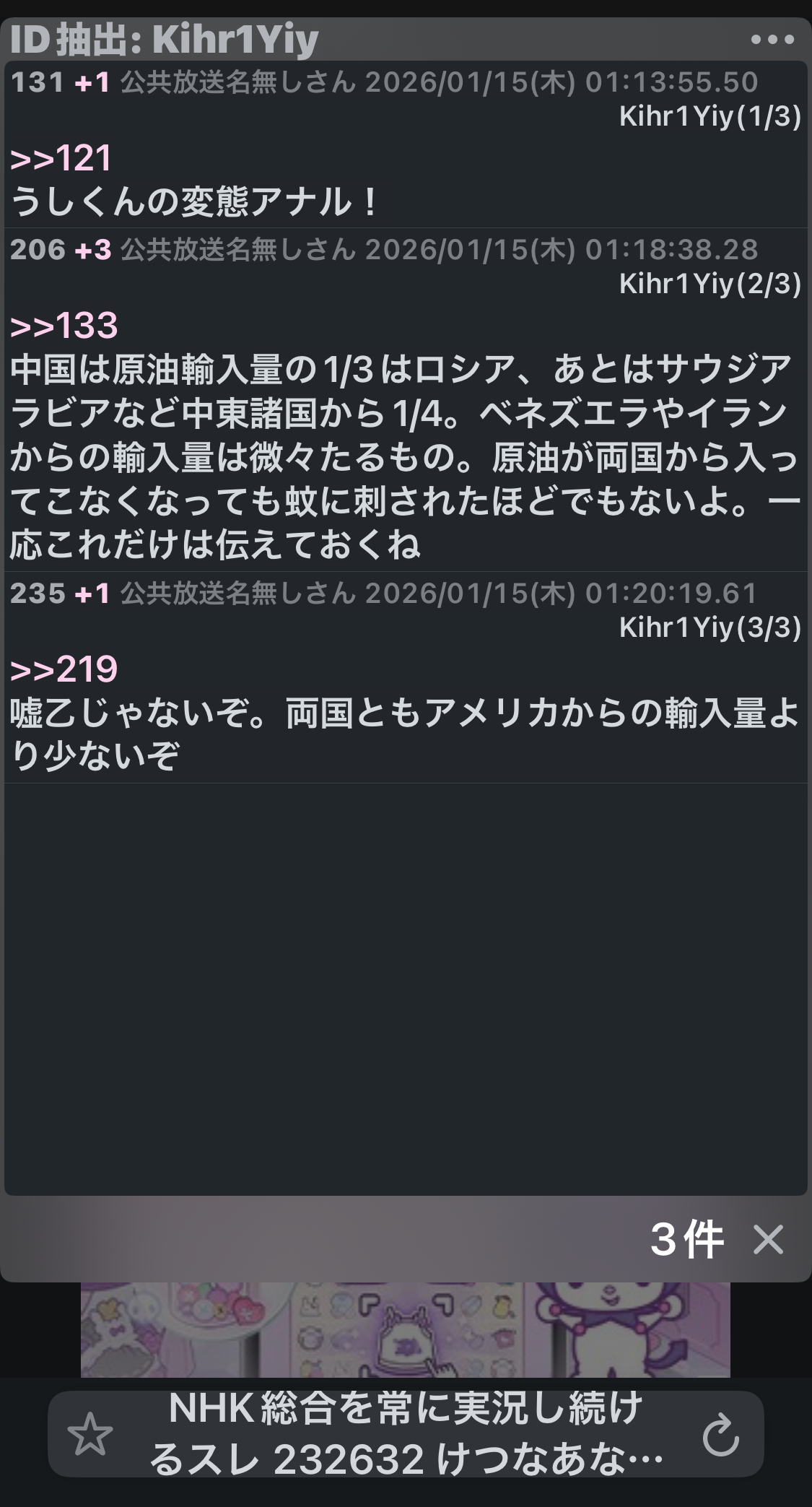
Task: Follow the >>121 reply anchor link
Action: [x=61, y=158]
